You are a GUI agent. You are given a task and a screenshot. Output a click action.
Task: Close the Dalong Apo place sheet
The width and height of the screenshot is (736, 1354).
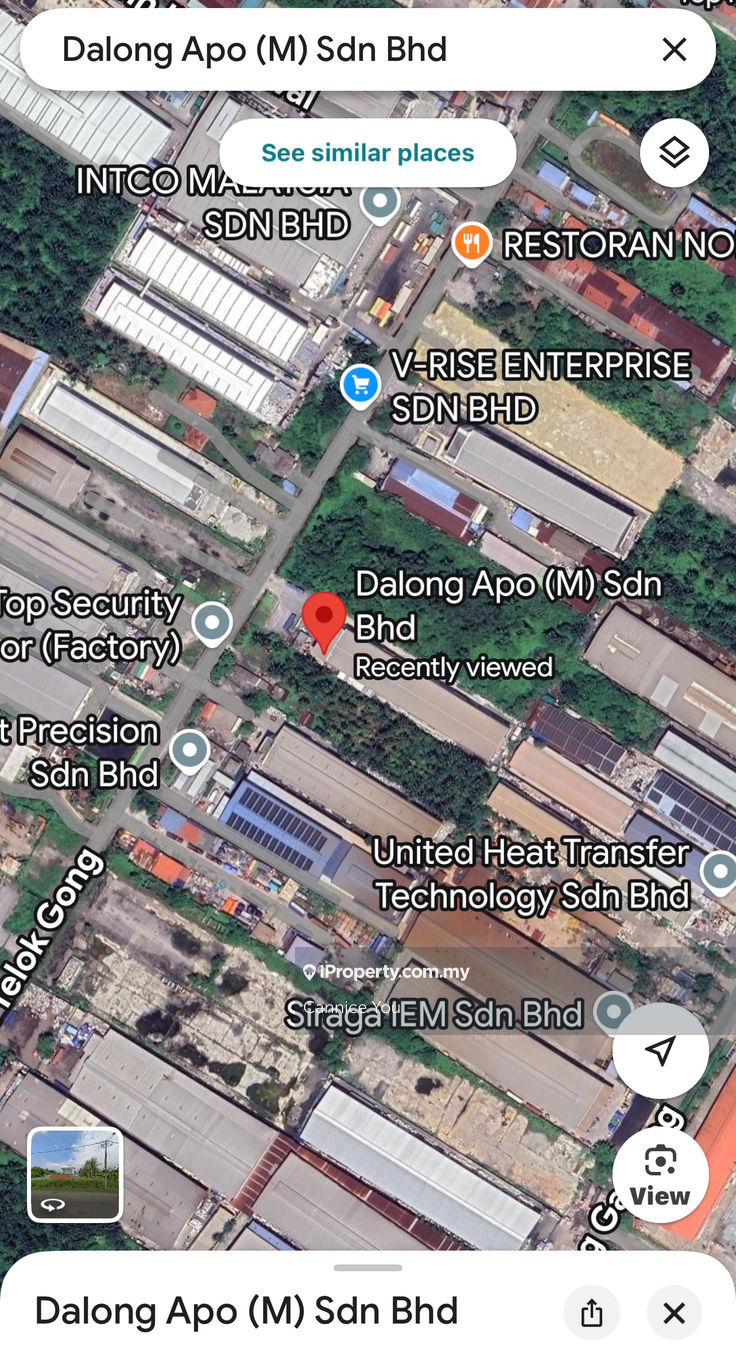point(674,1313)
